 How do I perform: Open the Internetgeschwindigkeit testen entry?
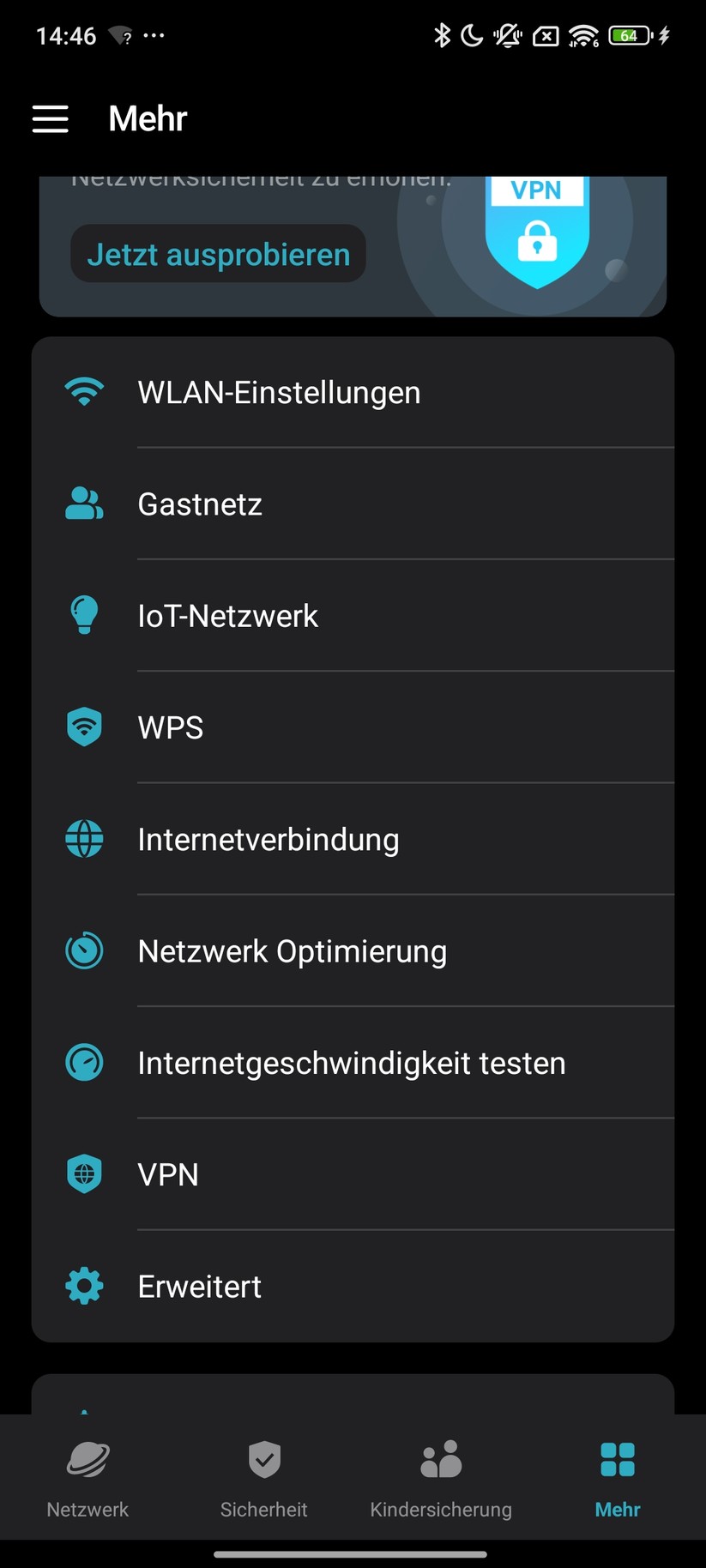tap(352, 1062)
